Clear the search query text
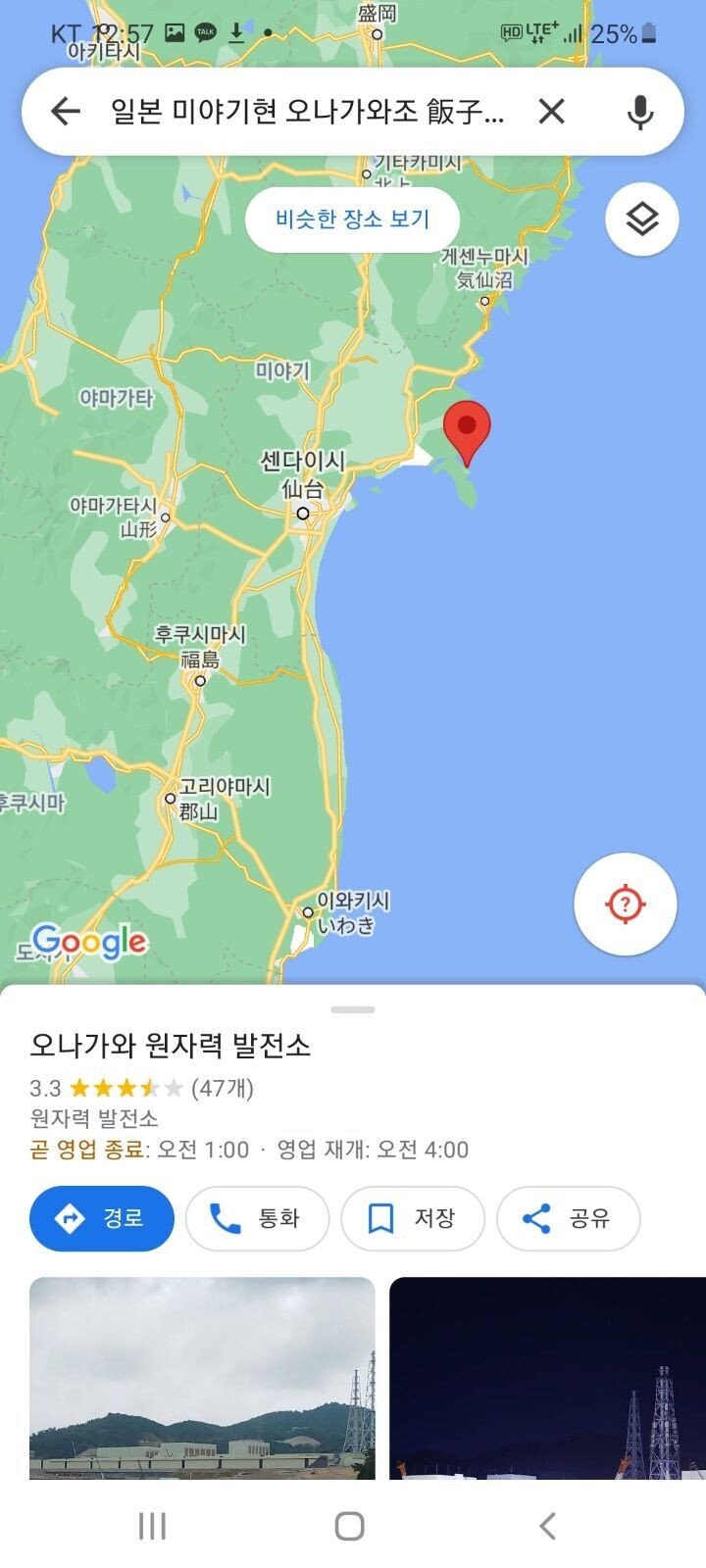Screen dimensions: 706x1568 (552, 112)
